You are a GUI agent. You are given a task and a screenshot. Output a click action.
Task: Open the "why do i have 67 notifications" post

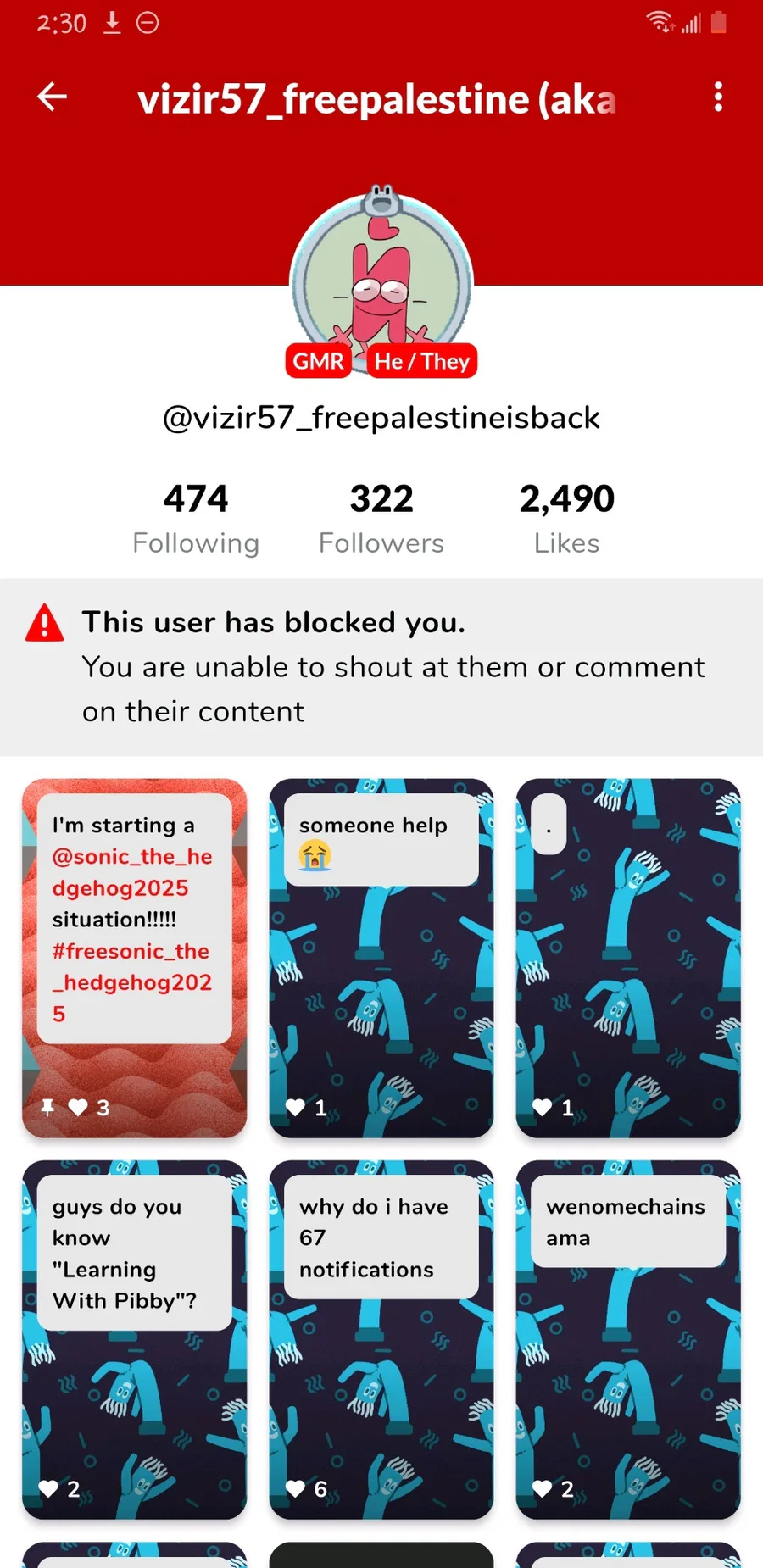click(x=381, y=1339)
